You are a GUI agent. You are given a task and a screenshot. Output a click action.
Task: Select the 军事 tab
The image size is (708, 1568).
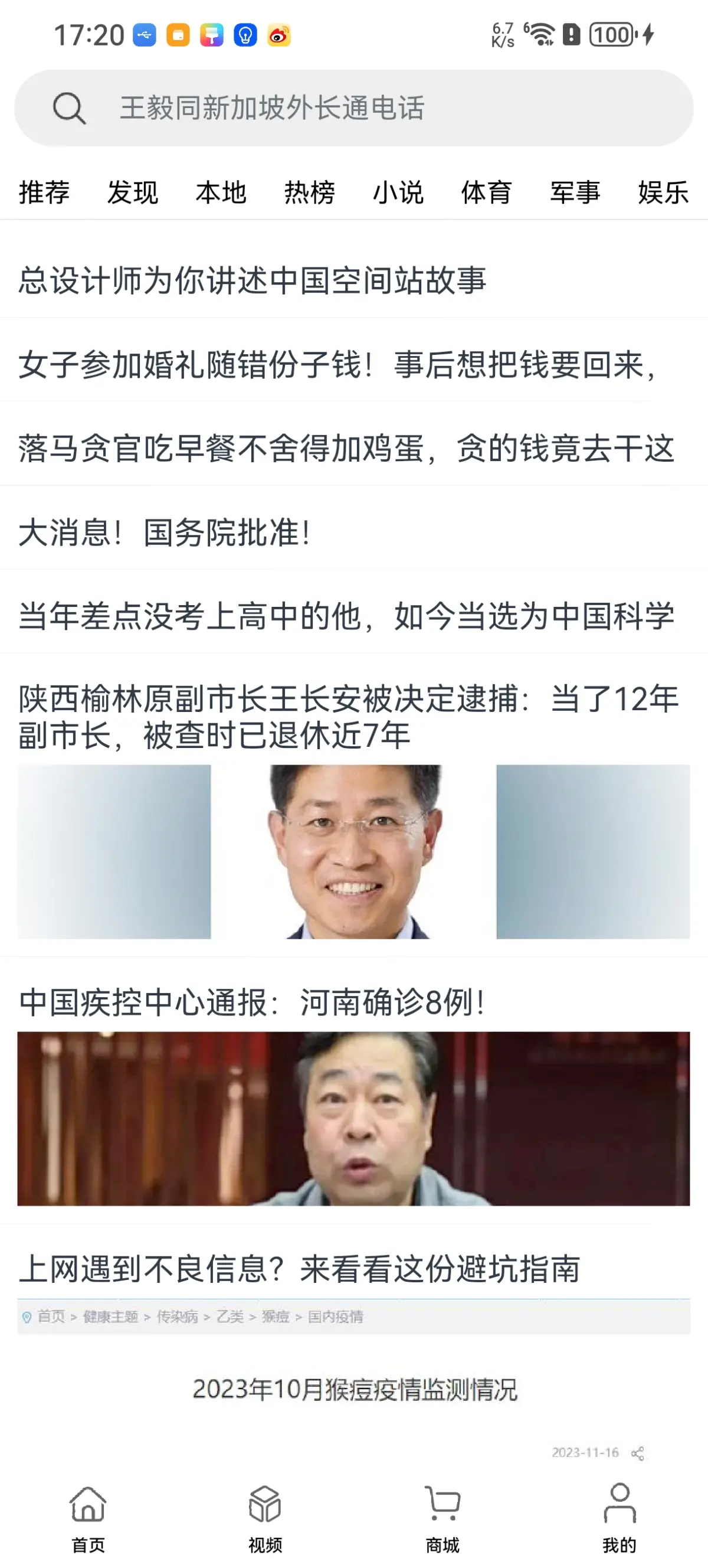[x=575, y=193]
